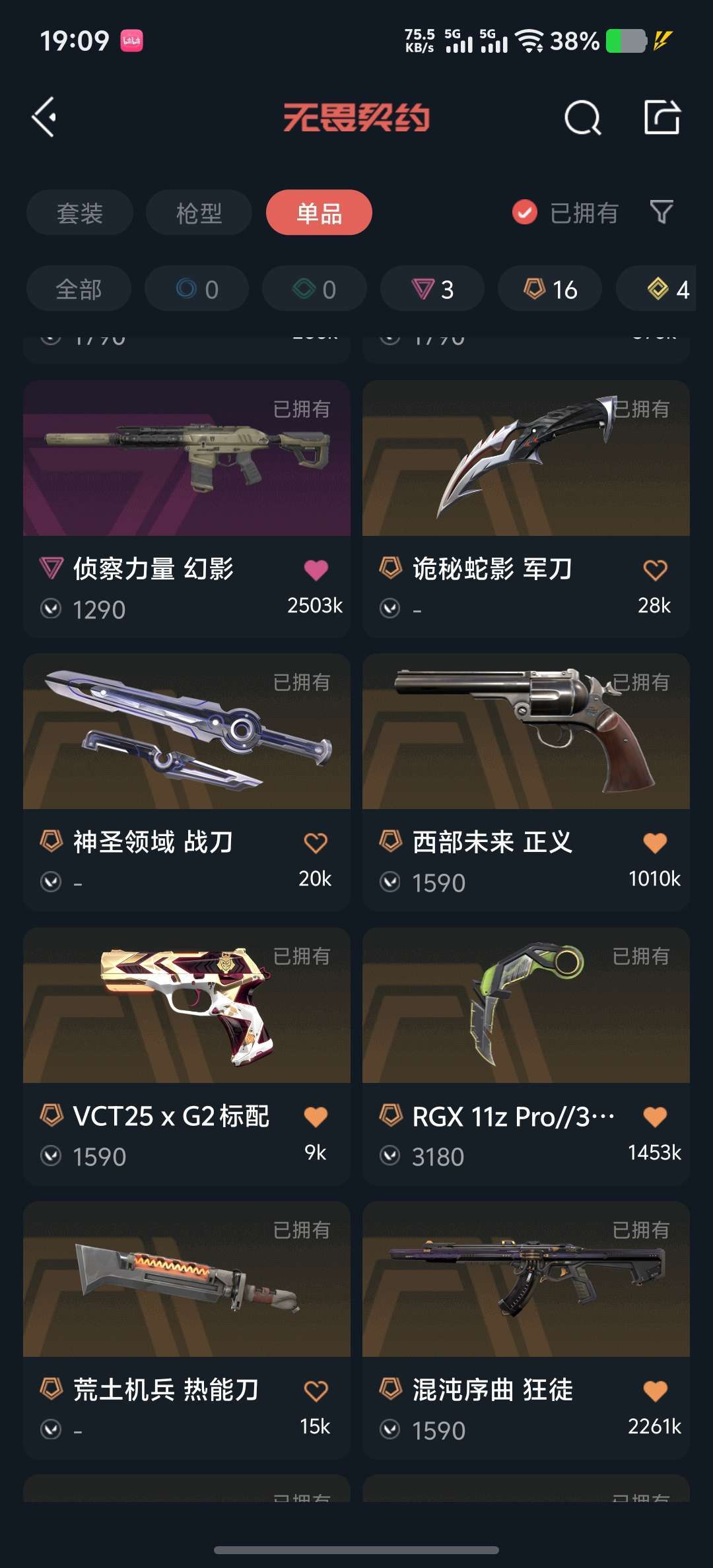Screen dimensions: 713x1568
Task: Open the search icon
Action: pyautogui.click(x=582, y=118)
